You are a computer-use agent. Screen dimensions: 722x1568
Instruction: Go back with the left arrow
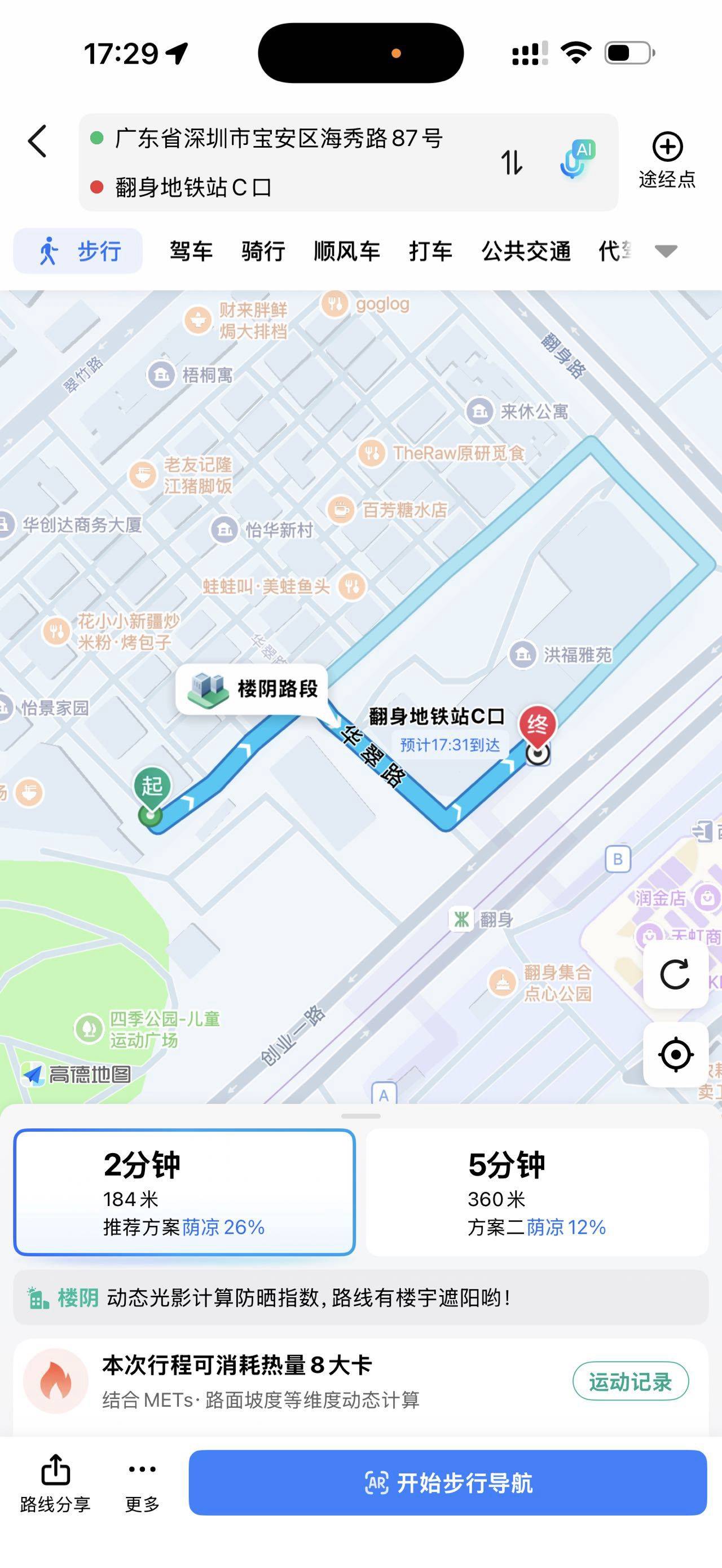38,141
